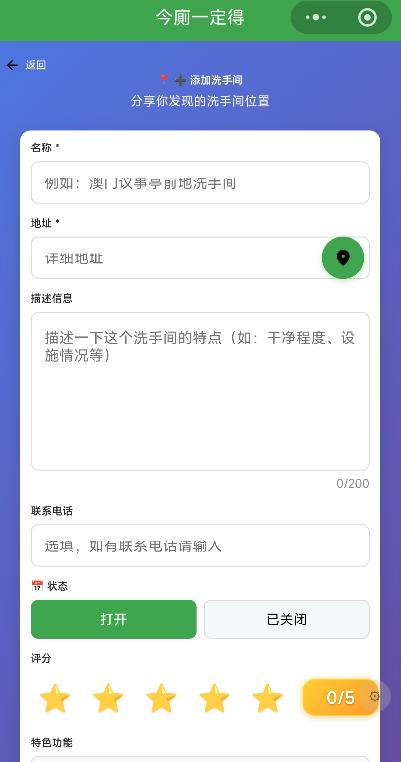Open the mini program three-dot menu
This screenshot has height=762, width=401.
(316, 18)
